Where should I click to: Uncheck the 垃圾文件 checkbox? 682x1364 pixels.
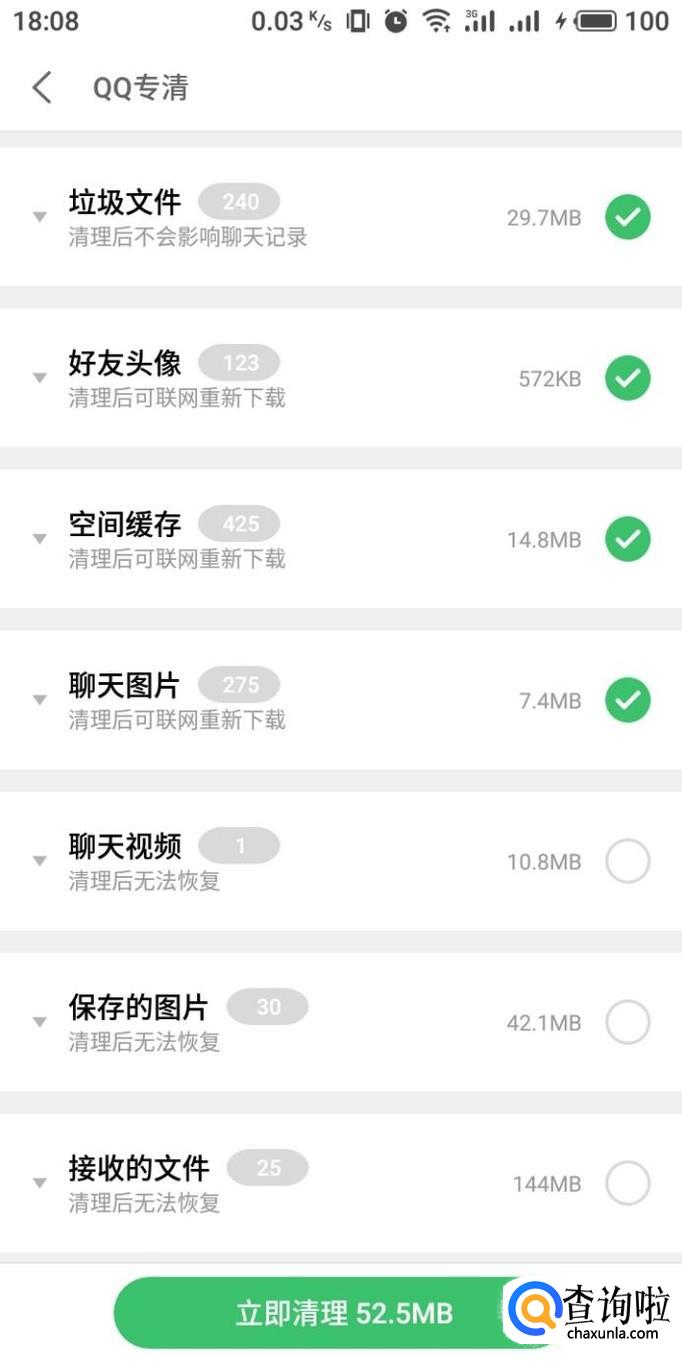coord(627,217)
